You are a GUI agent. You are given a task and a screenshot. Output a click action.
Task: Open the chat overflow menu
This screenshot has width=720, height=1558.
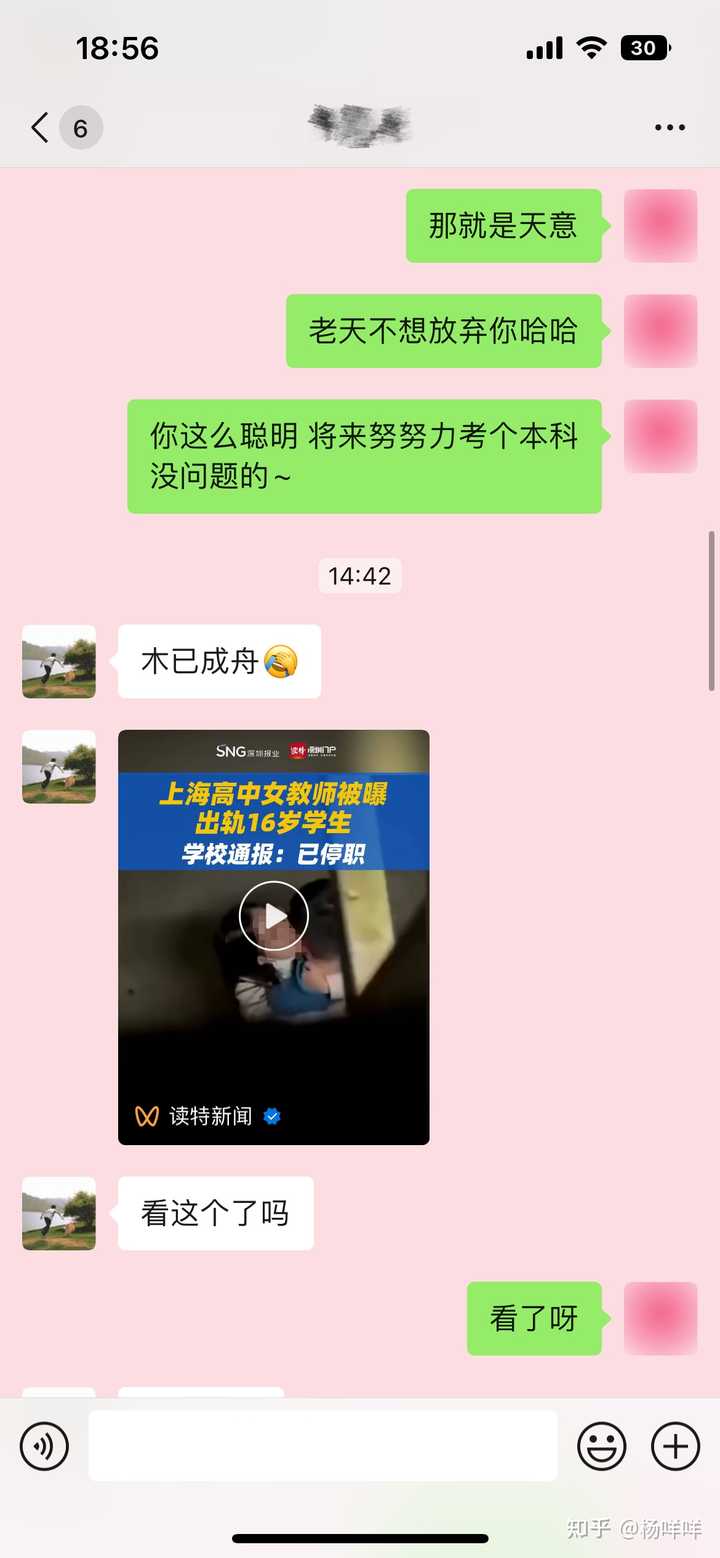[x=669, y=128]
